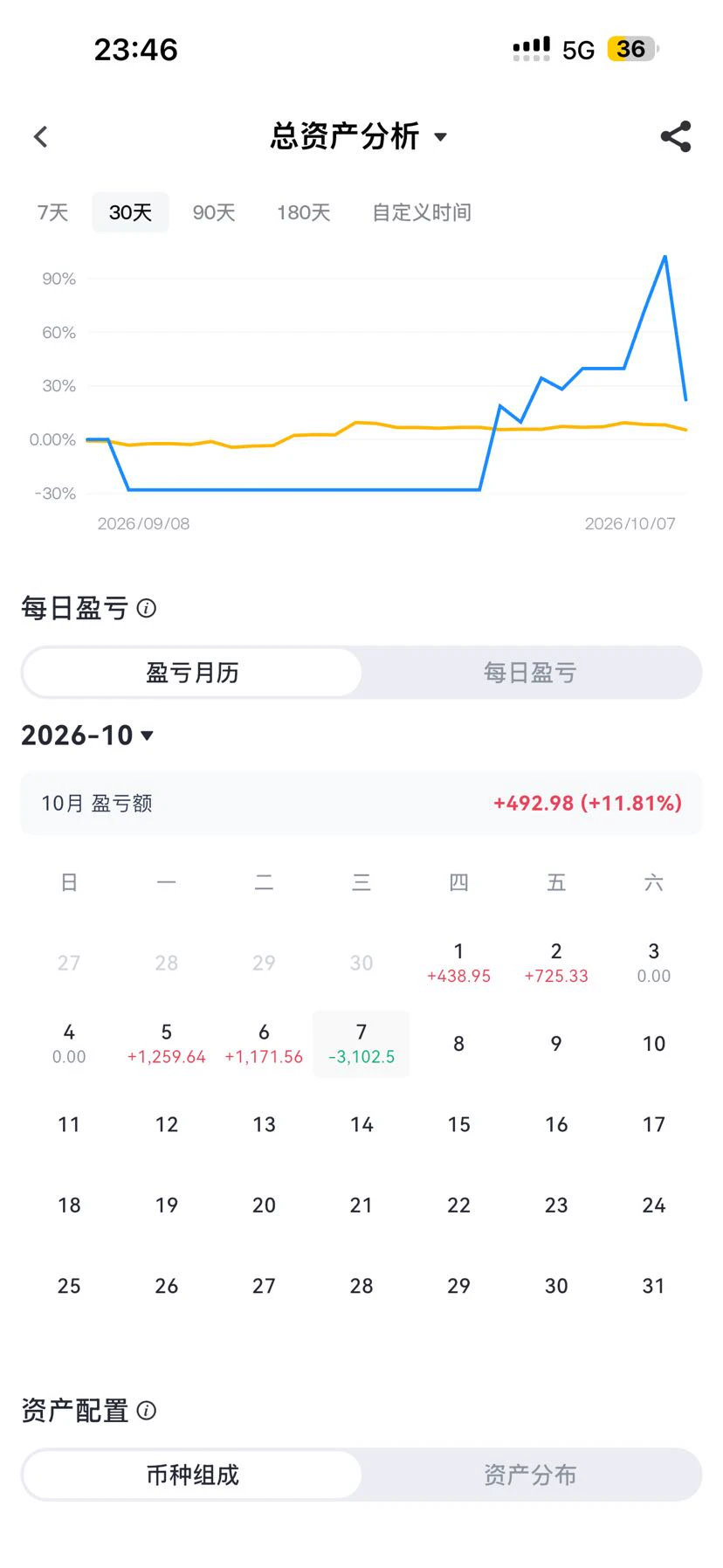Open October 1 showing +438.95

(x=458, y=963)
